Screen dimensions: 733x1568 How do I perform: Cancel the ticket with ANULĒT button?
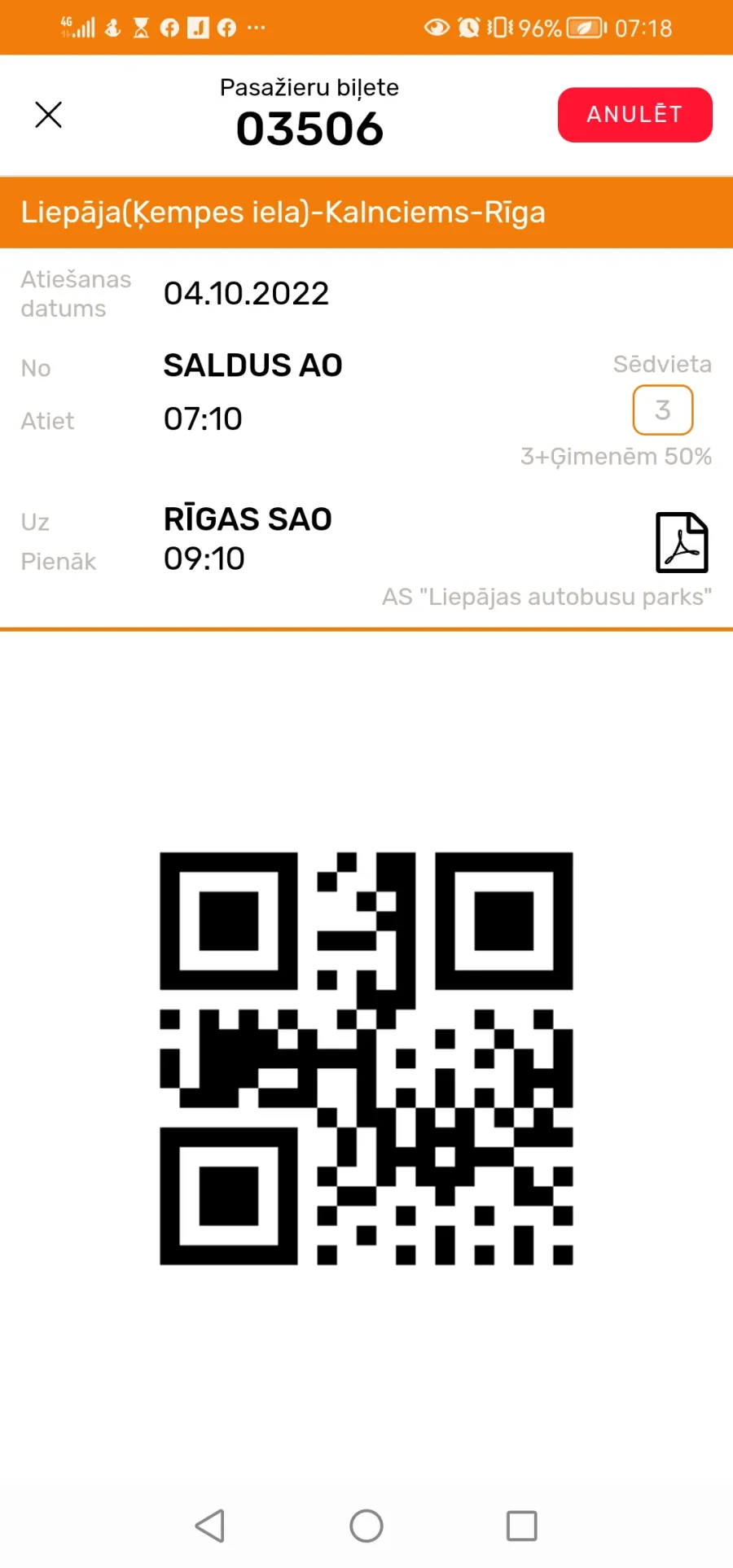click(634, 115)
